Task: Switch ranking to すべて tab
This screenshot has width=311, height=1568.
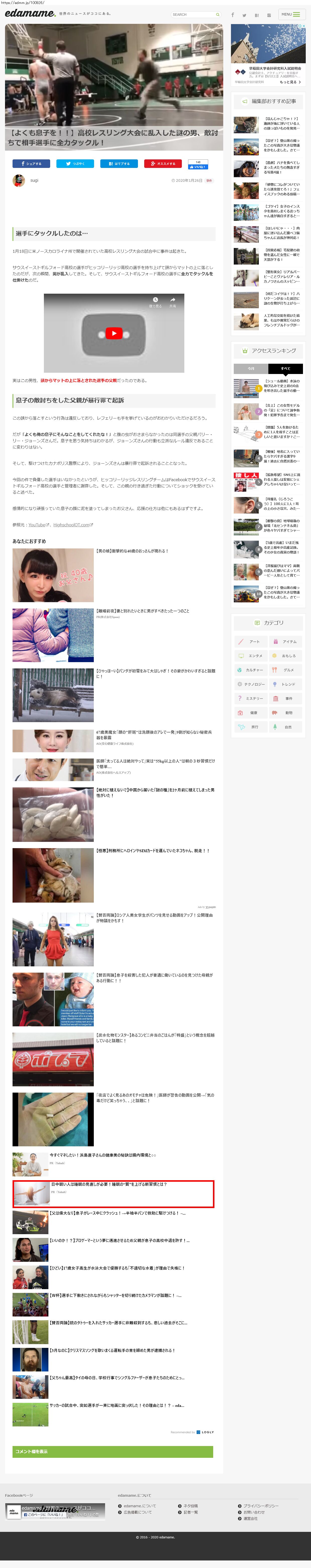Action: point(285,368)
